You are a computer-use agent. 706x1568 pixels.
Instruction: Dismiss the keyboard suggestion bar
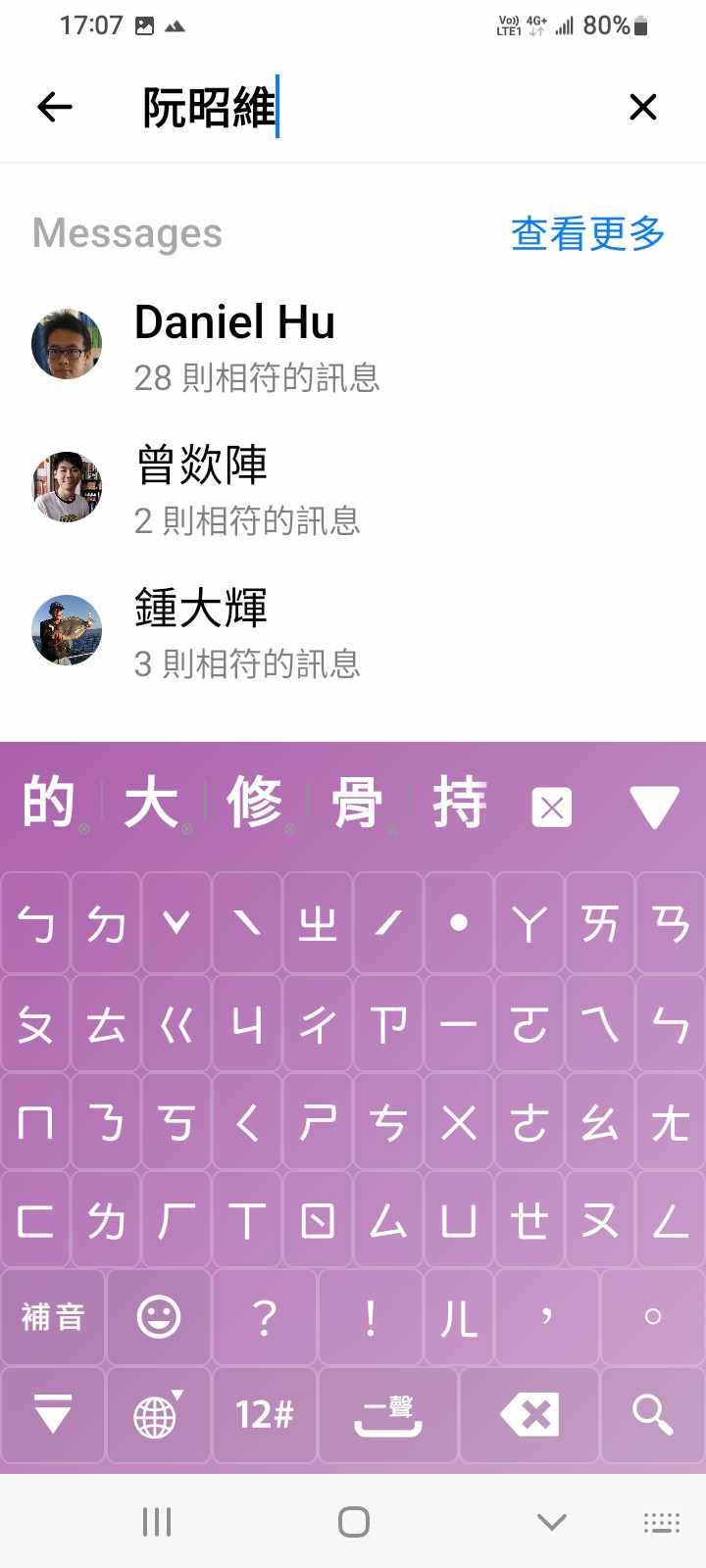point(551,808)
